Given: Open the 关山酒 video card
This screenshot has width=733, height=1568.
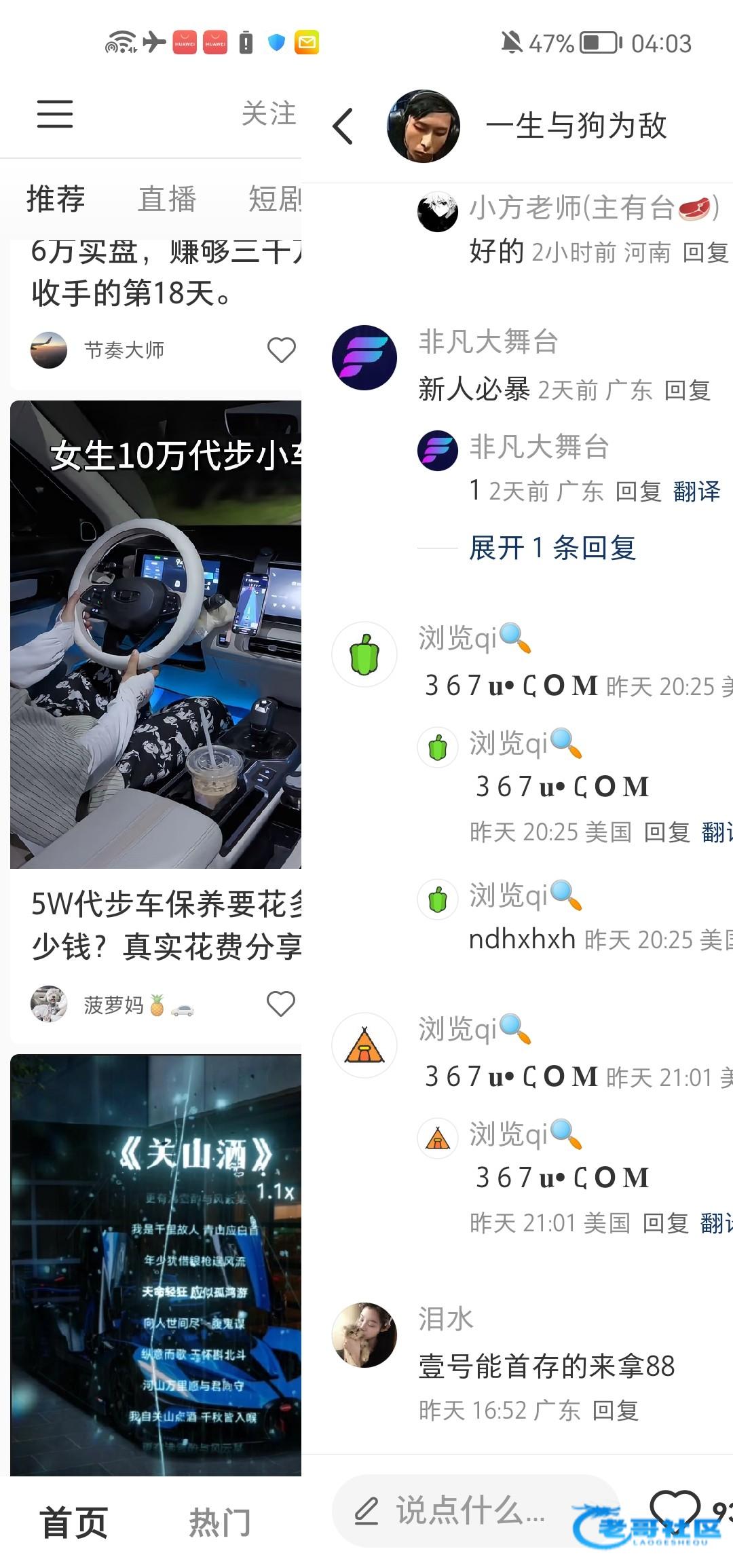Looking at the screenshot, I should pos(156,1263).
